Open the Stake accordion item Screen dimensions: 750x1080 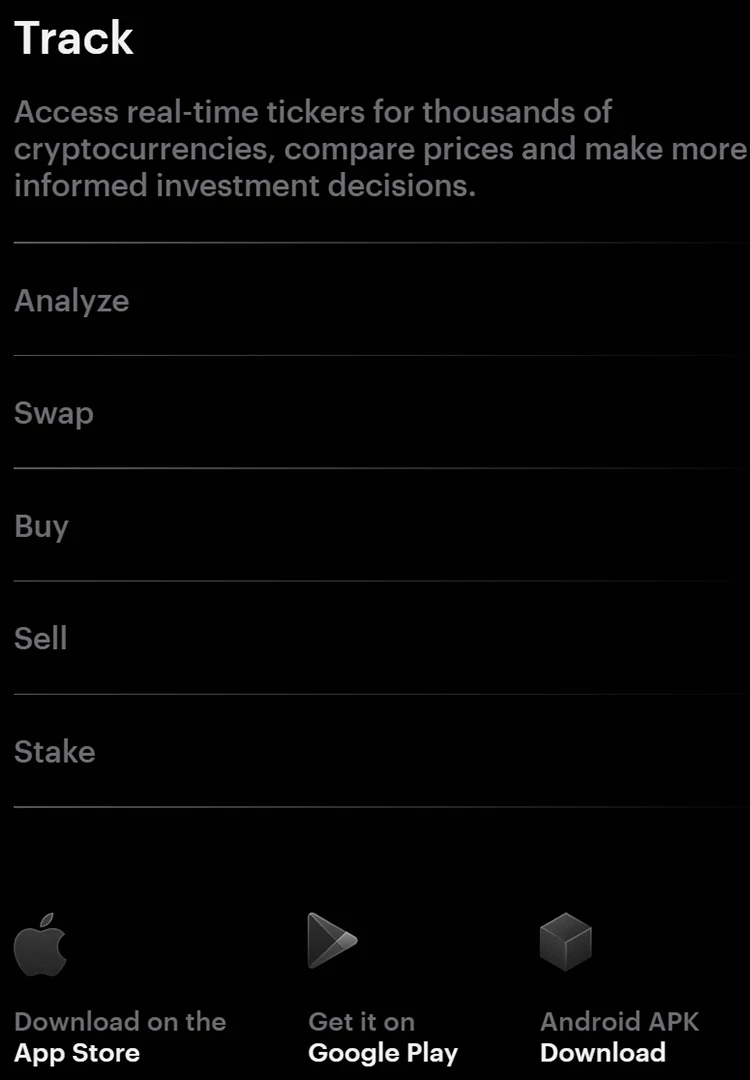coord(382,751)
